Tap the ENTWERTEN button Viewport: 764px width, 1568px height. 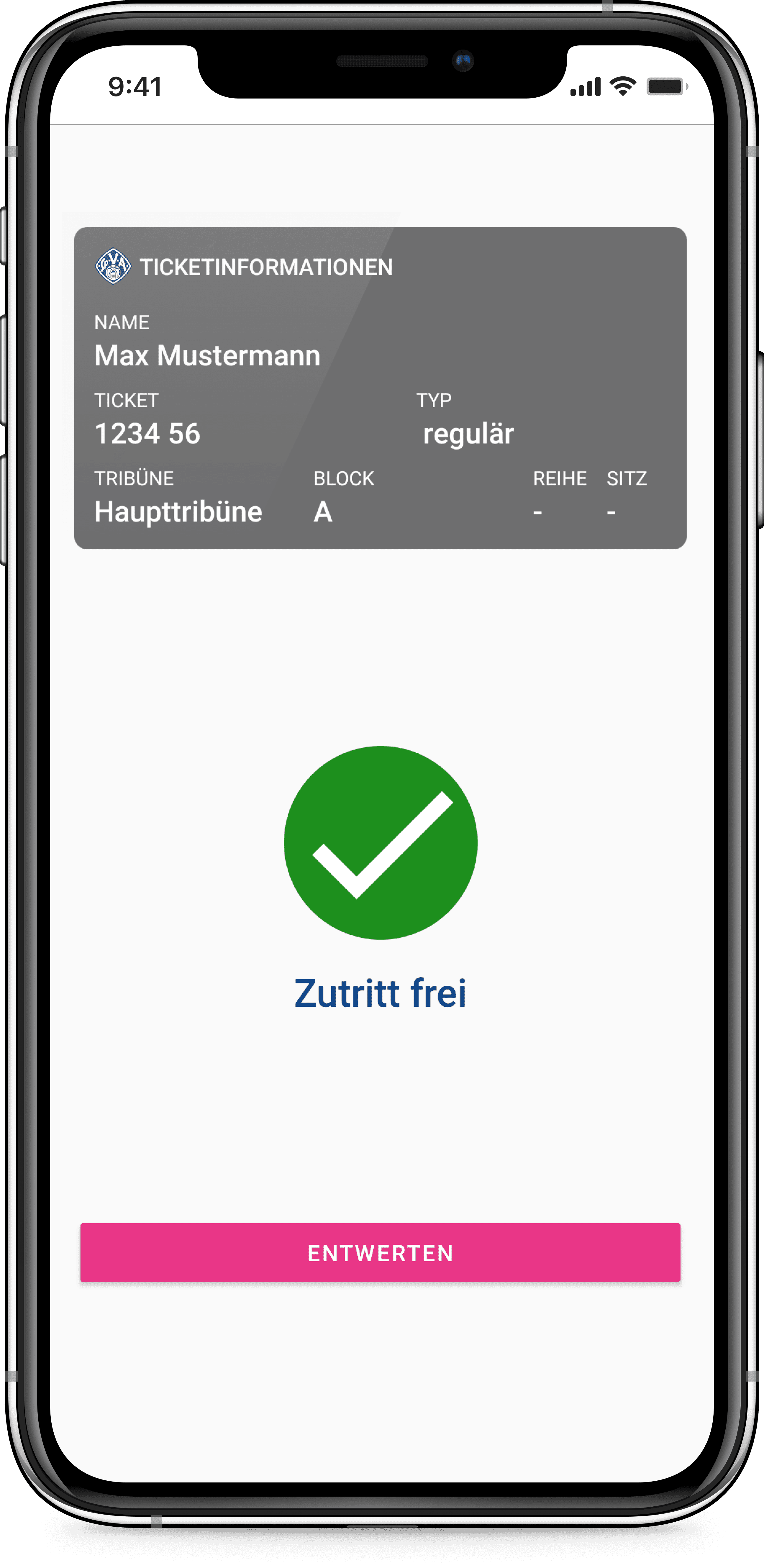coord(380,1253)
